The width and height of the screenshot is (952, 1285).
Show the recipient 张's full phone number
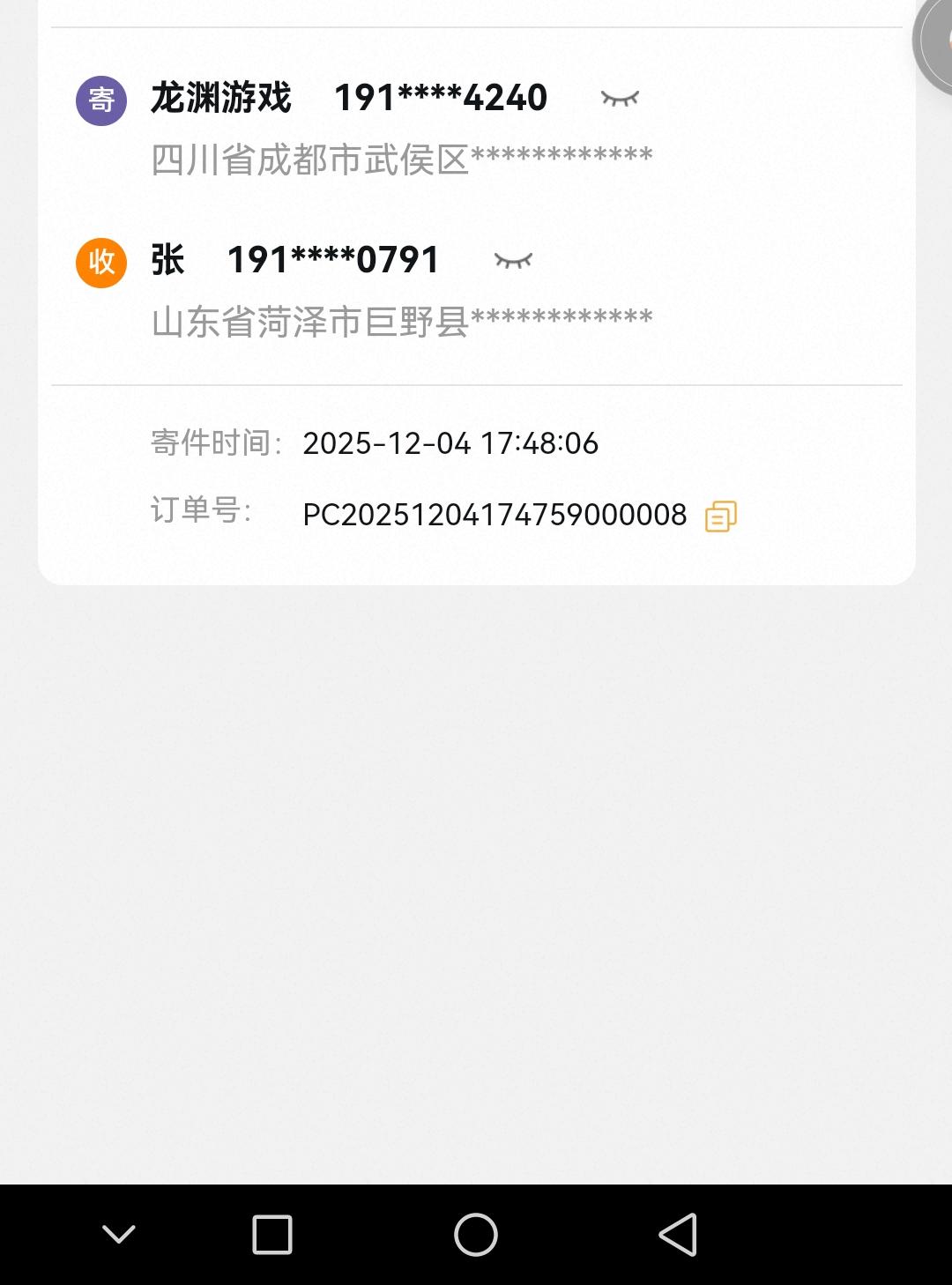coord(513,260)
